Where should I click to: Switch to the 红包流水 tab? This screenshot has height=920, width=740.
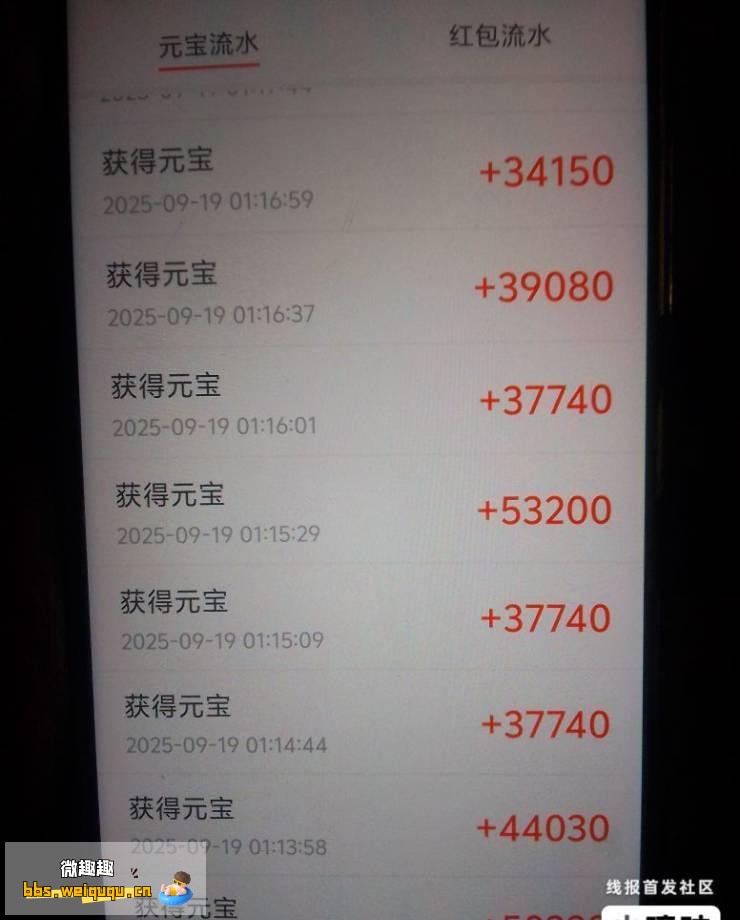499,37
